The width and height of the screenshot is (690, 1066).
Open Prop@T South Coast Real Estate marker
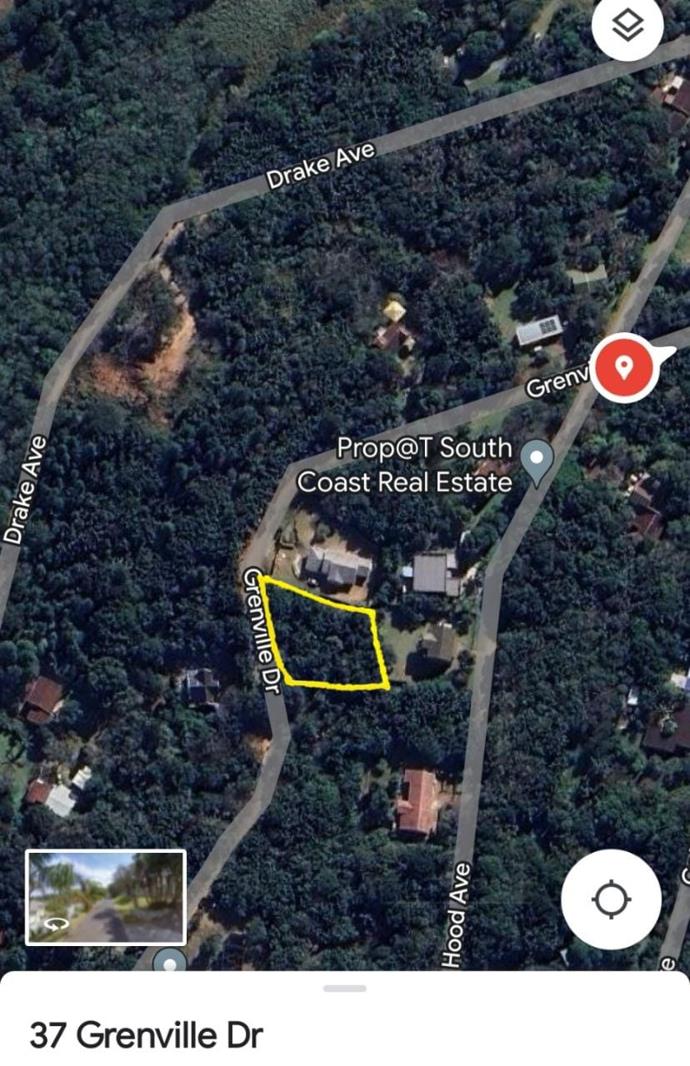539,461
